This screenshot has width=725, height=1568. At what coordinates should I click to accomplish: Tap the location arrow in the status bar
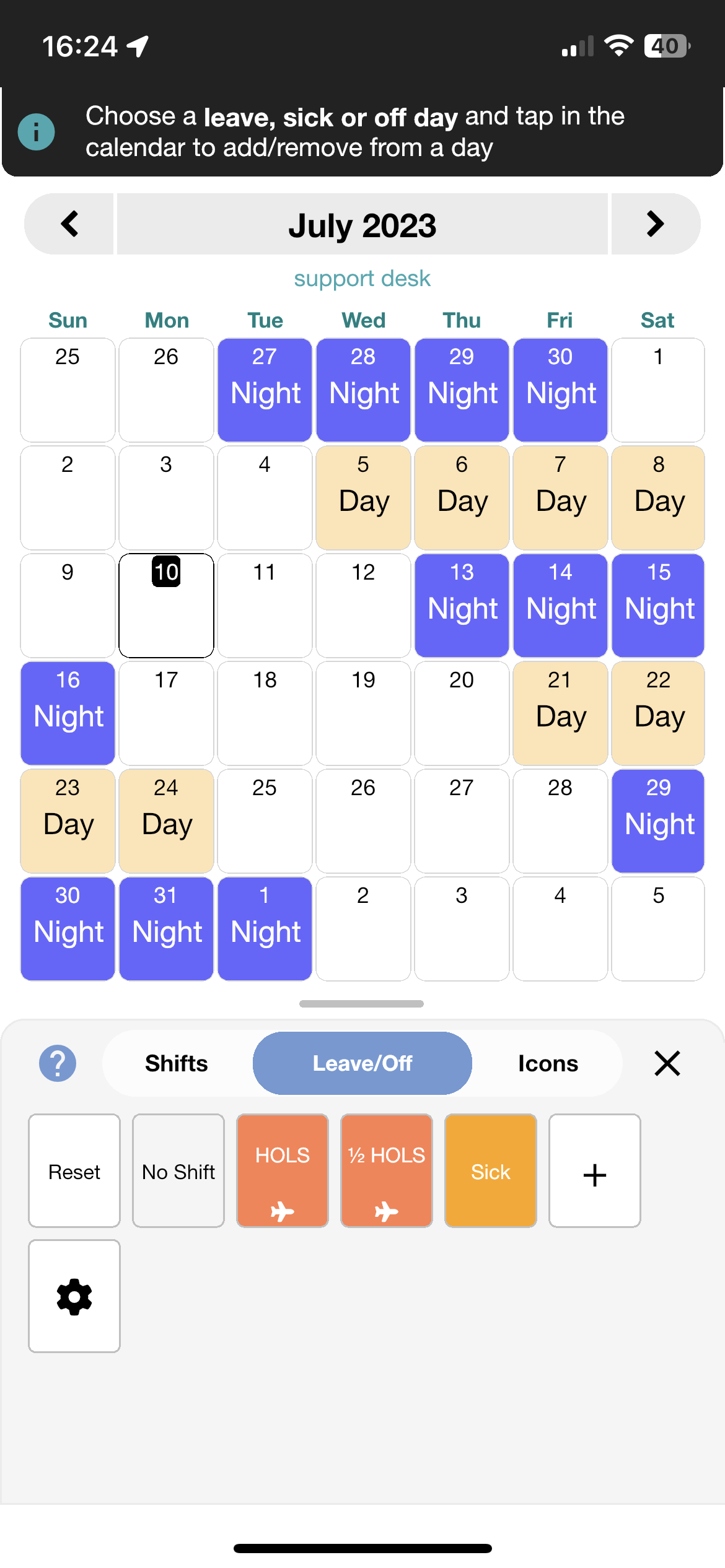point(136,44)
